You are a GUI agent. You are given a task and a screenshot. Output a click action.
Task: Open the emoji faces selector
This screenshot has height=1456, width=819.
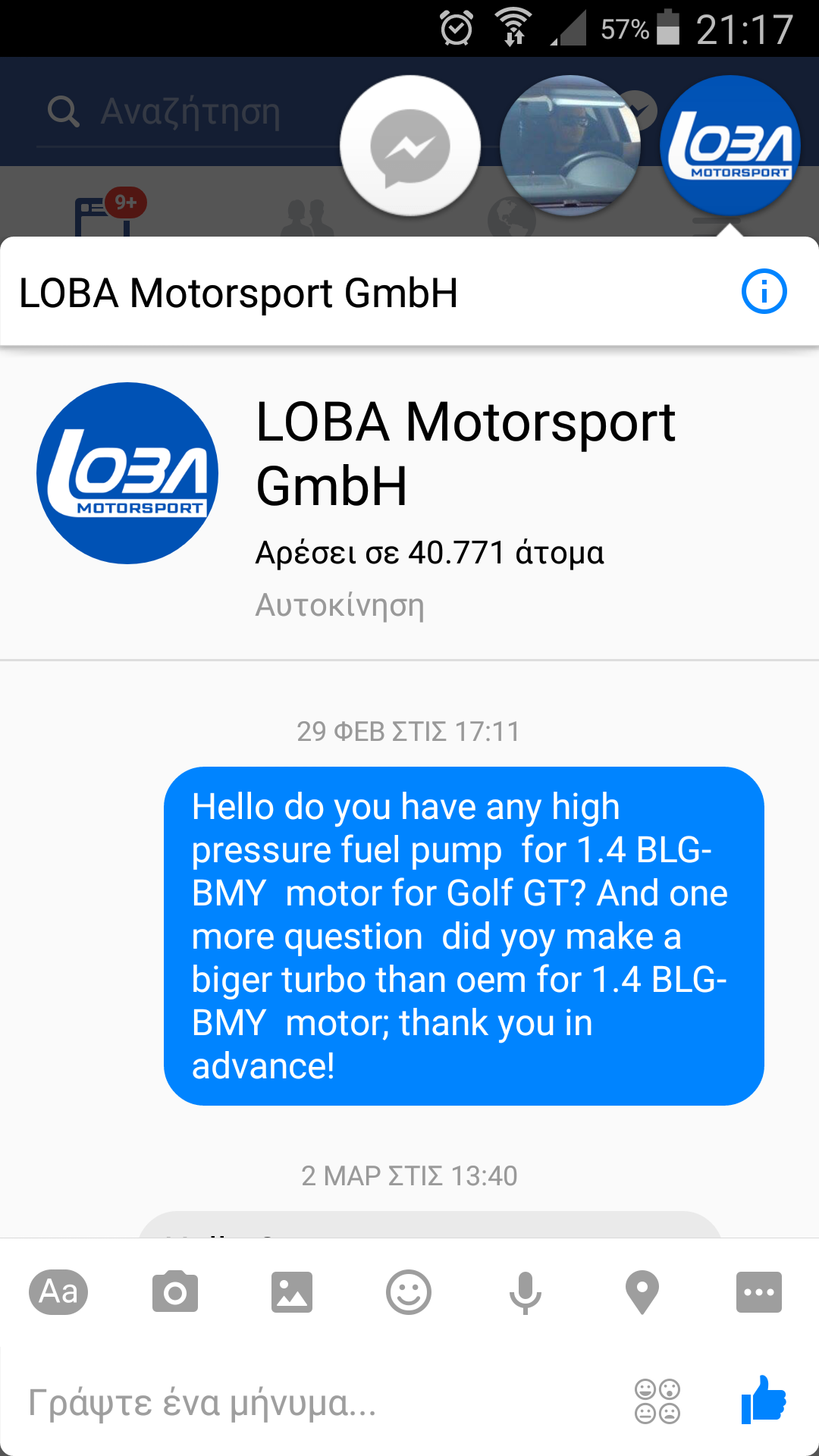(657, 1401)
